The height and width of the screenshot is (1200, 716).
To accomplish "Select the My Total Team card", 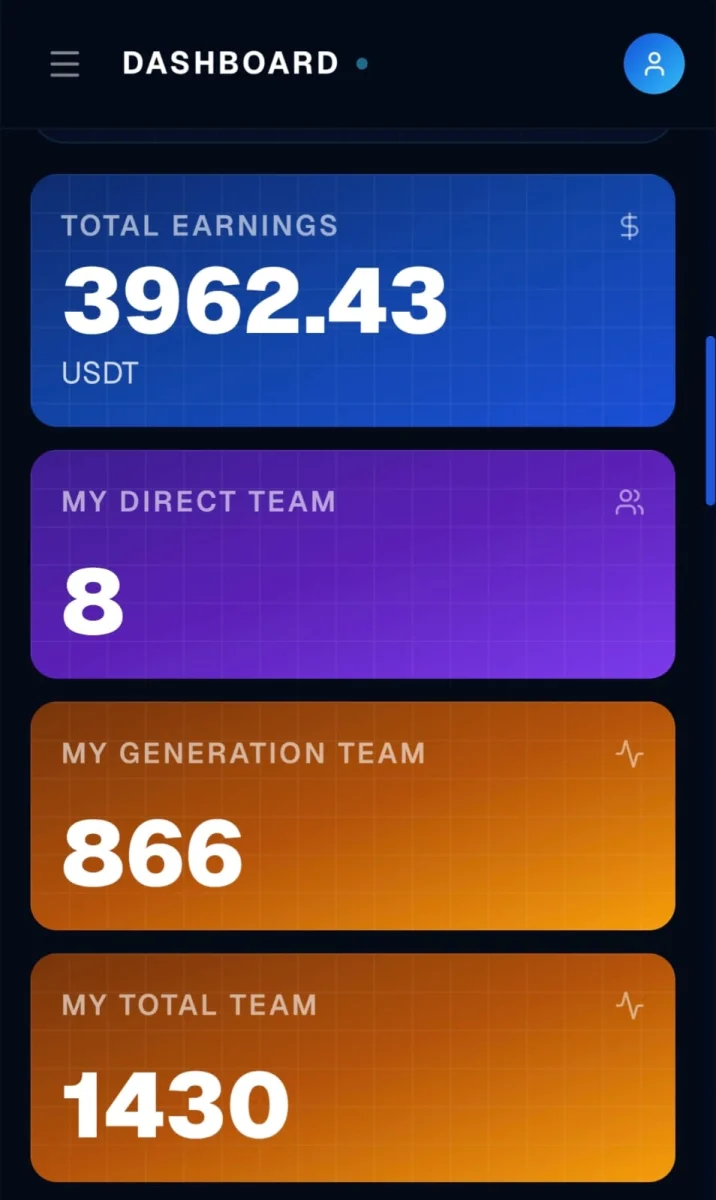I will [353, 1068].
